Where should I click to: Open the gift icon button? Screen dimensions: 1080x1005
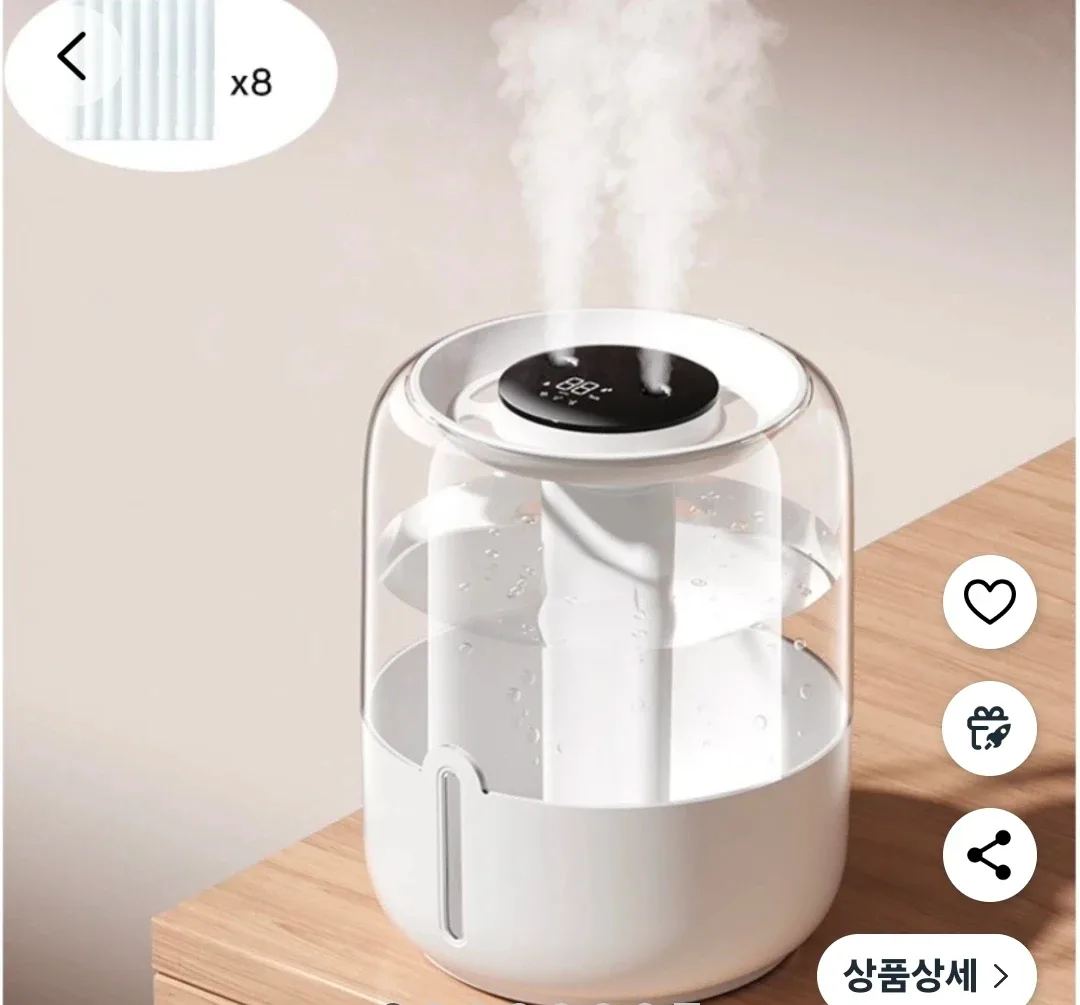pyautogui.click(x=989, y=728)
